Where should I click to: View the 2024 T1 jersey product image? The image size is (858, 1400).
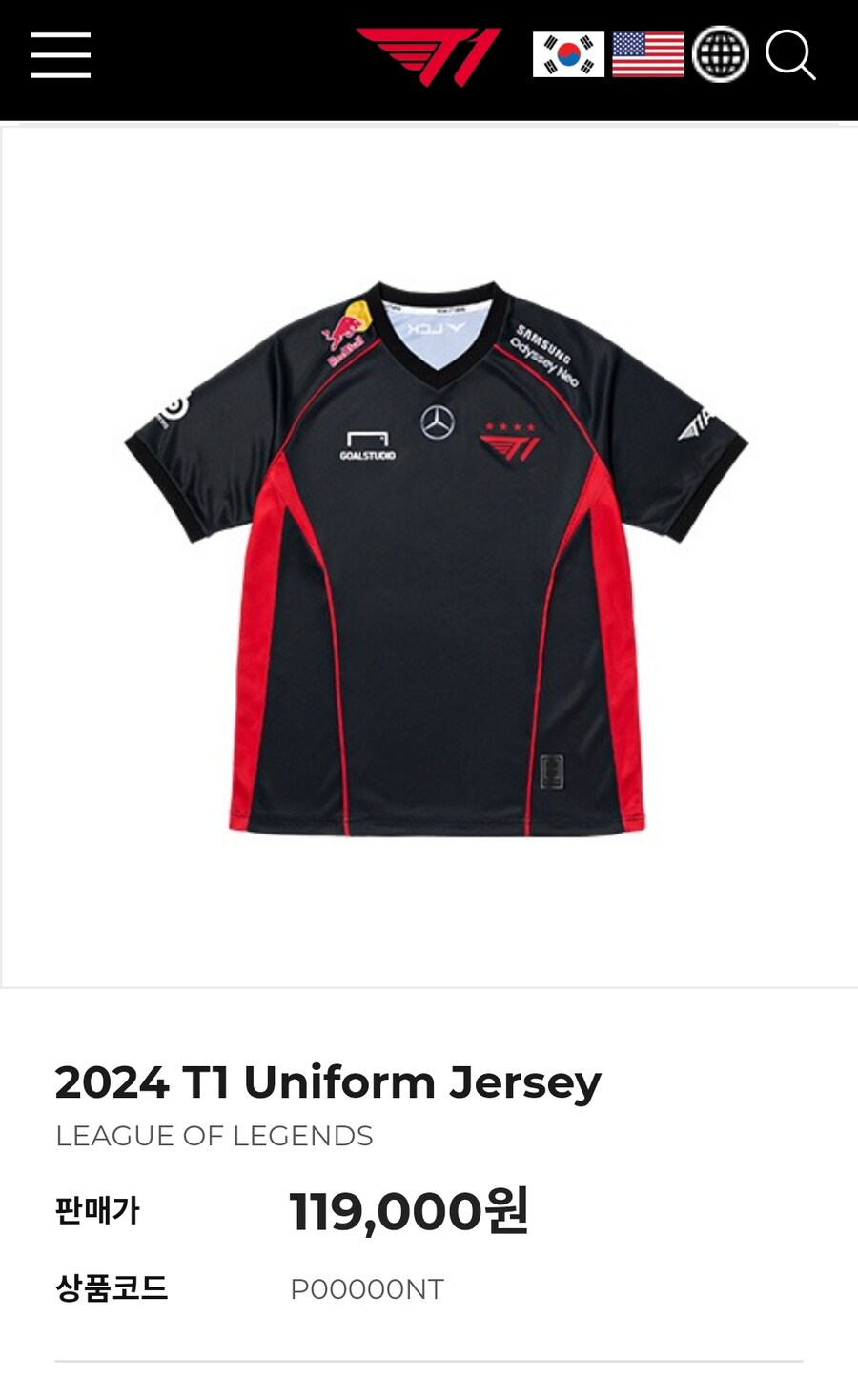436,558
